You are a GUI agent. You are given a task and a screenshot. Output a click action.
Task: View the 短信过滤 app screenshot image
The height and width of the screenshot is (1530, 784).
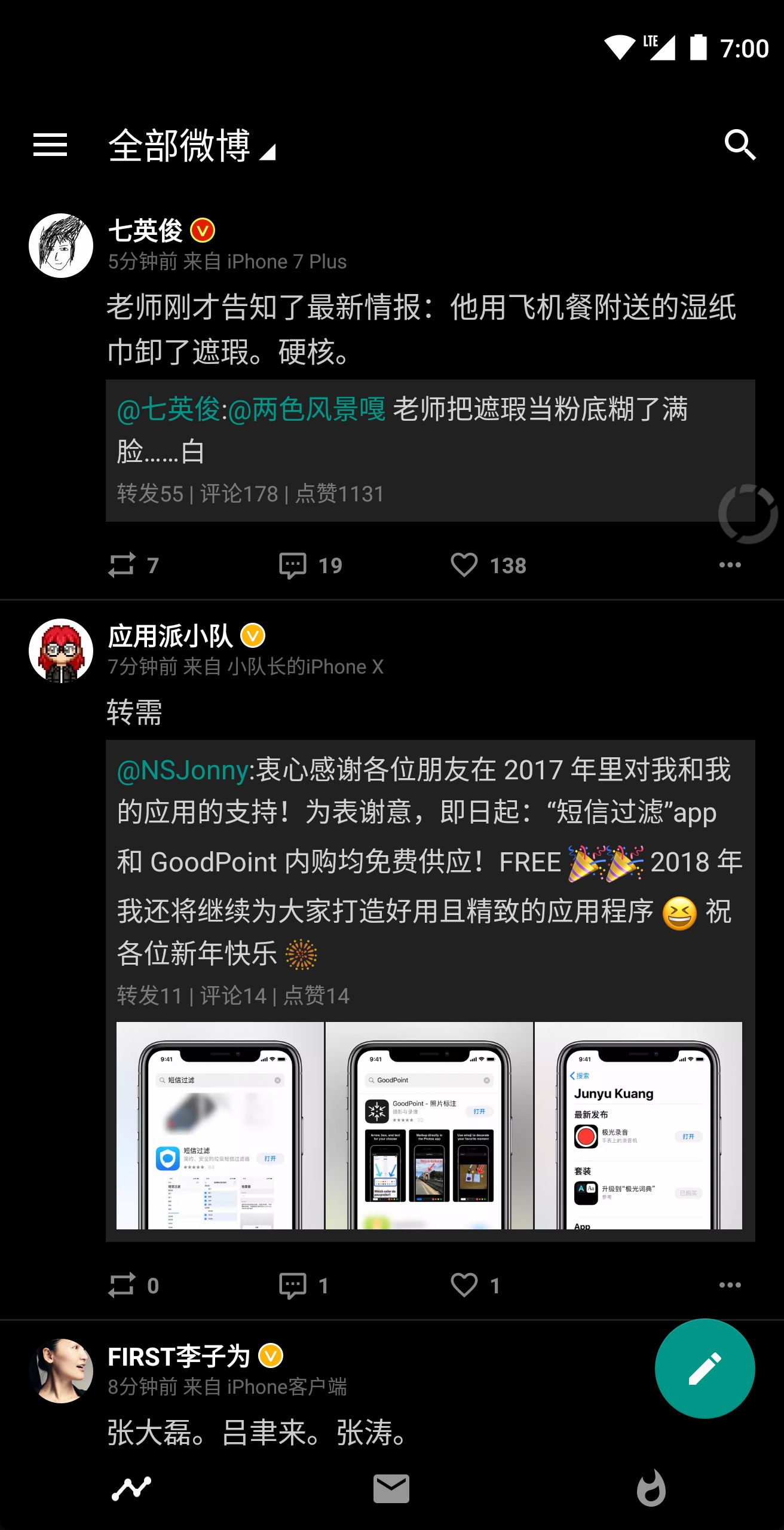pos(220,1125)
